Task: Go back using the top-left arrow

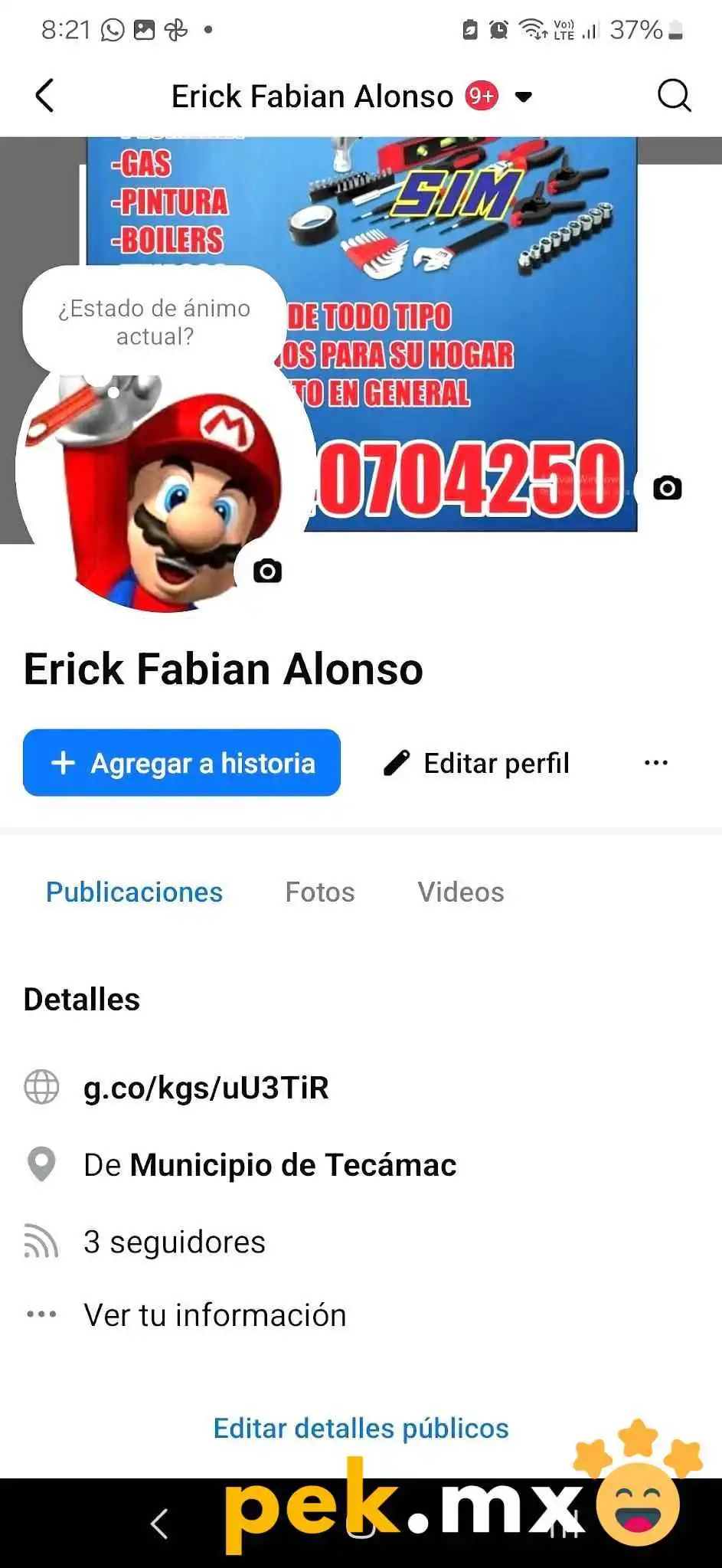Action: click(x=45, y=97)
